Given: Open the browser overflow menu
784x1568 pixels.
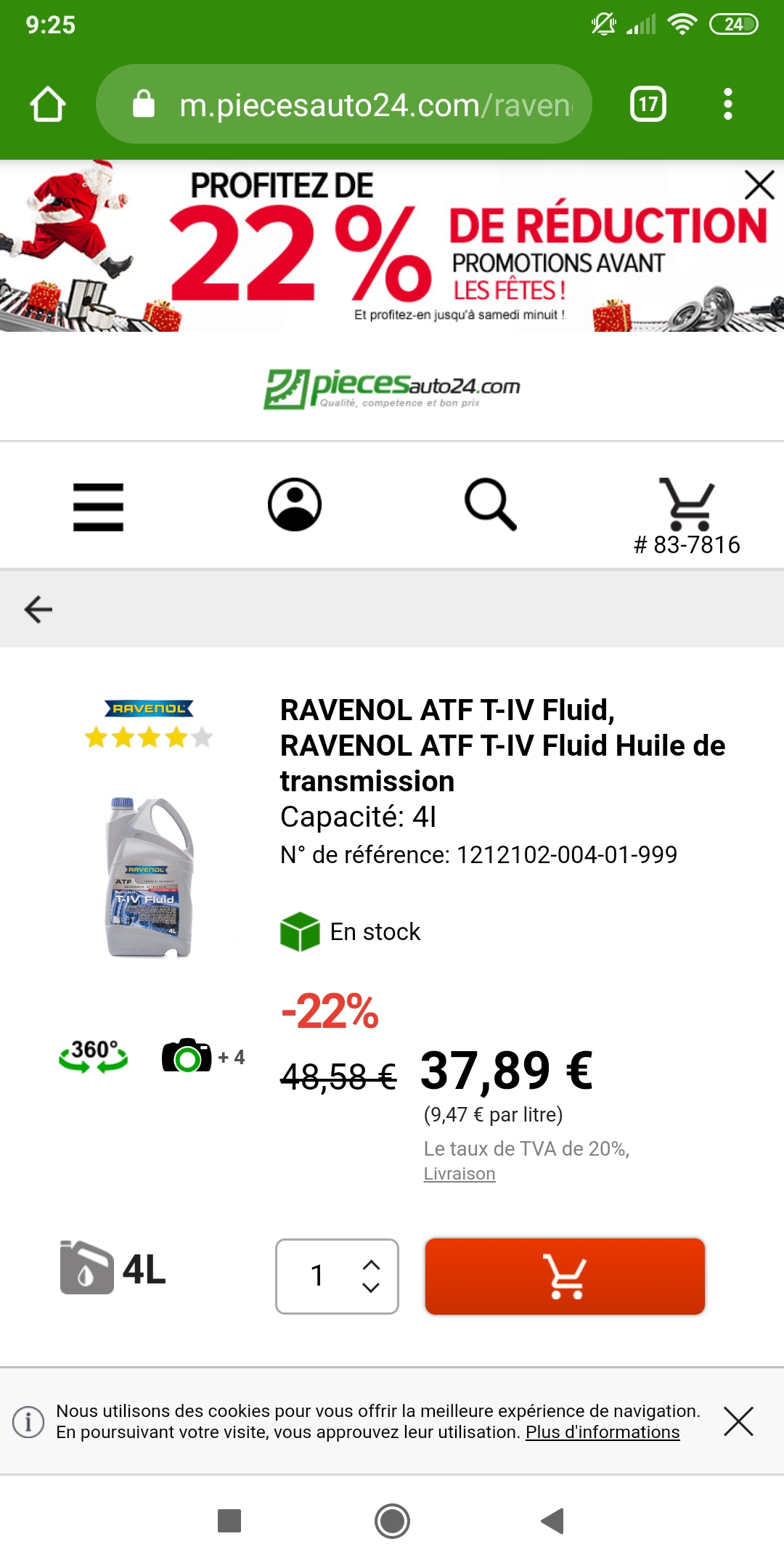Looking at the screenshot, I should 727,105.
